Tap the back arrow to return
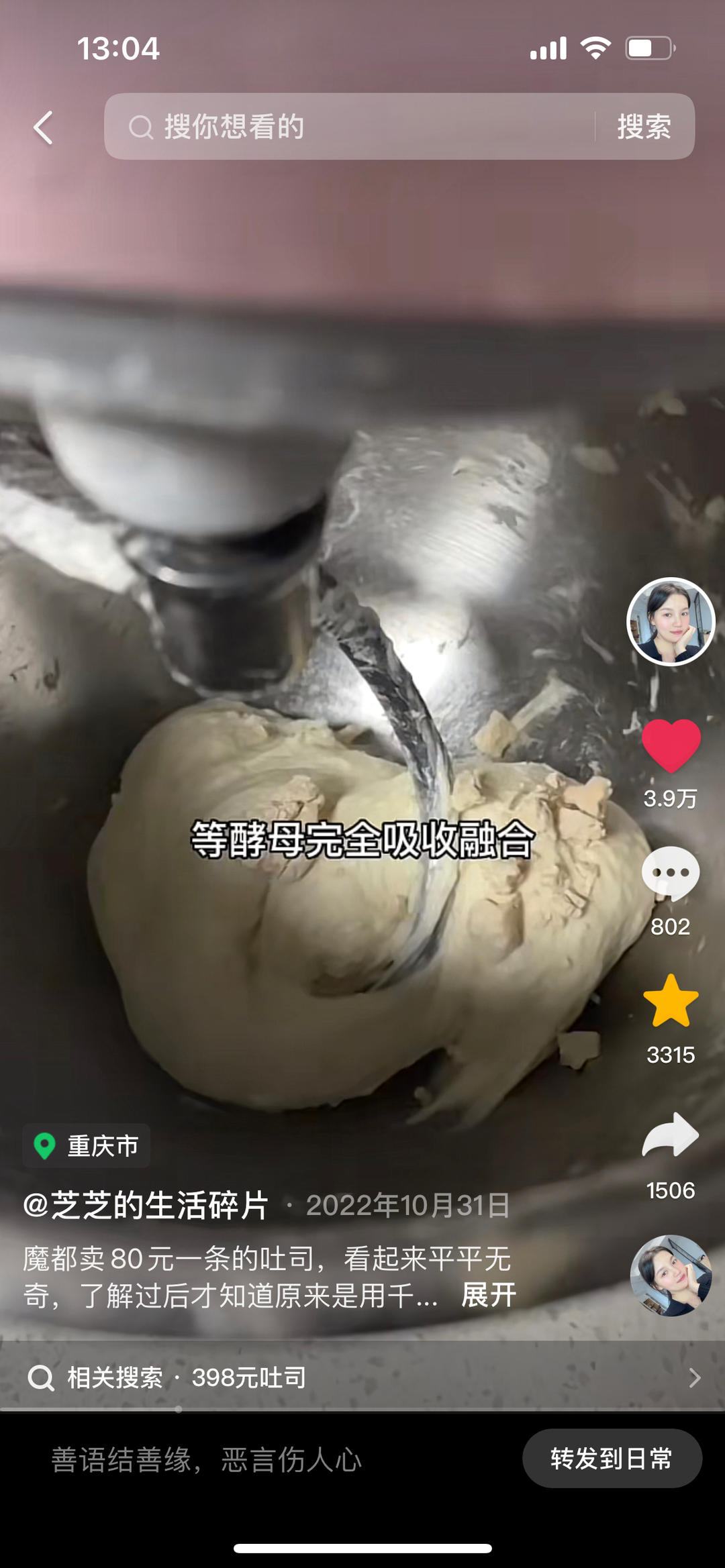 click(x=43, y=127)
